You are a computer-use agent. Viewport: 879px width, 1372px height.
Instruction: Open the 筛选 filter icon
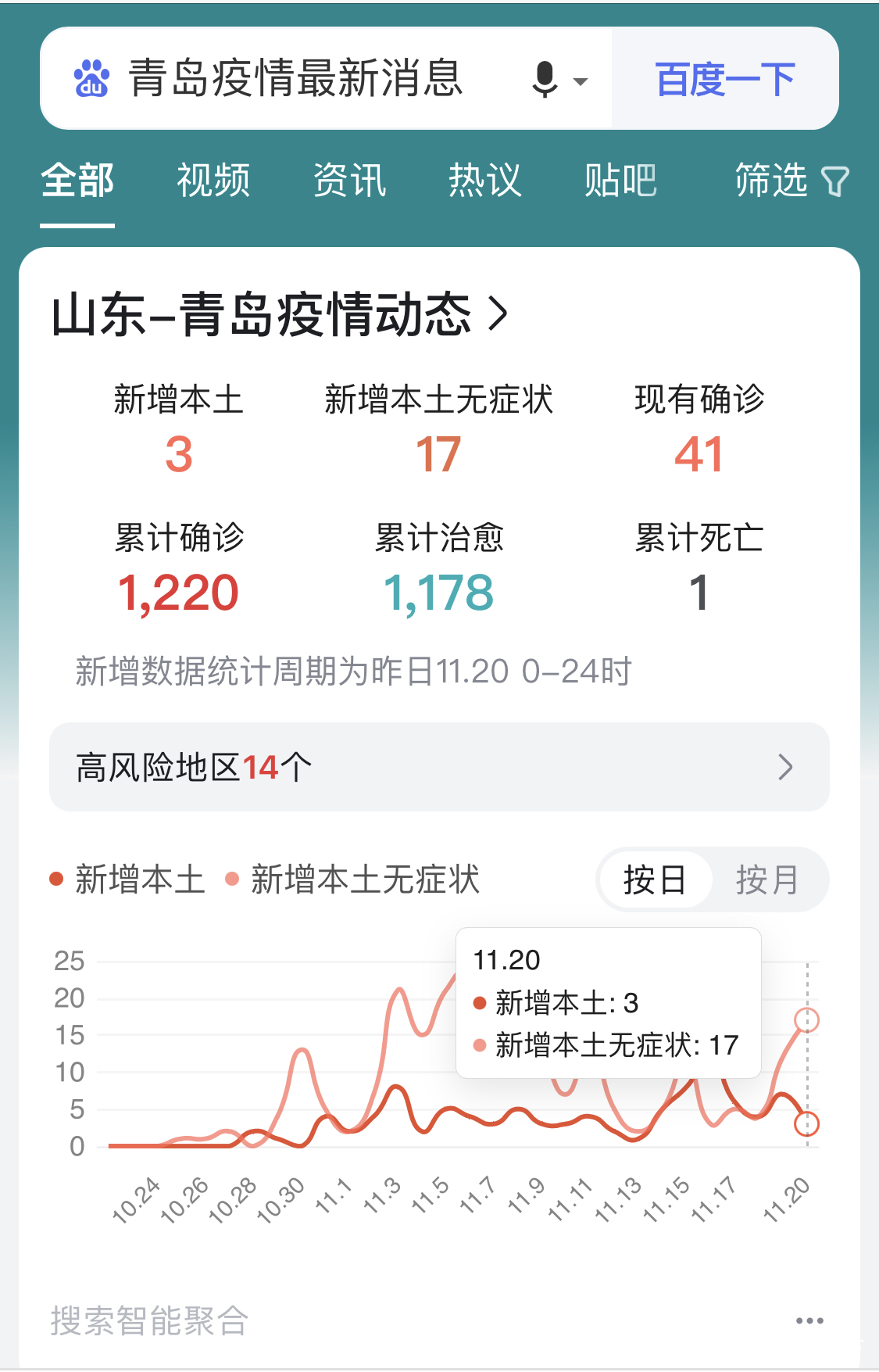834,180
